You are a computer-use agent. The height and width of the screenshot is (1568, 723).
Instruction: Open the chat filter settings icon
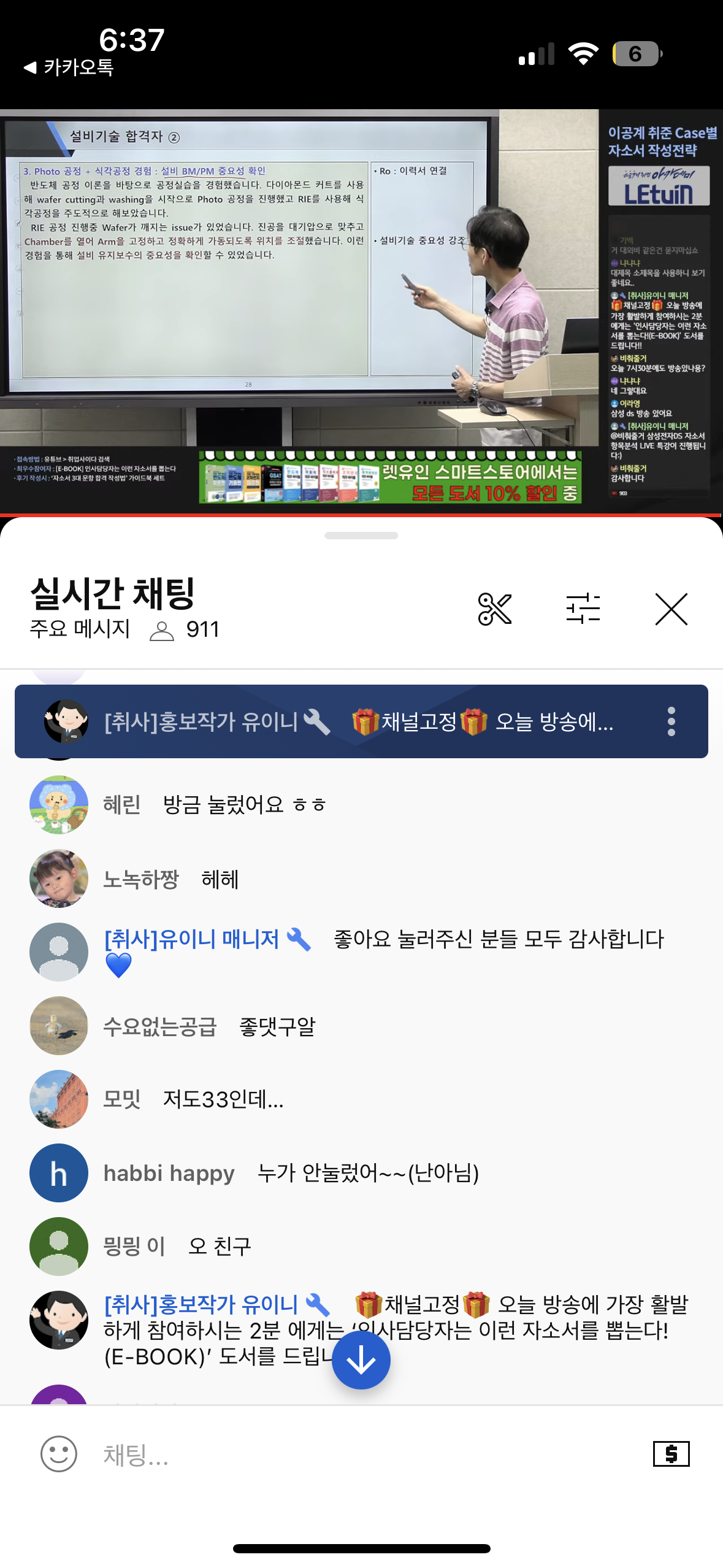coord(583,609)
